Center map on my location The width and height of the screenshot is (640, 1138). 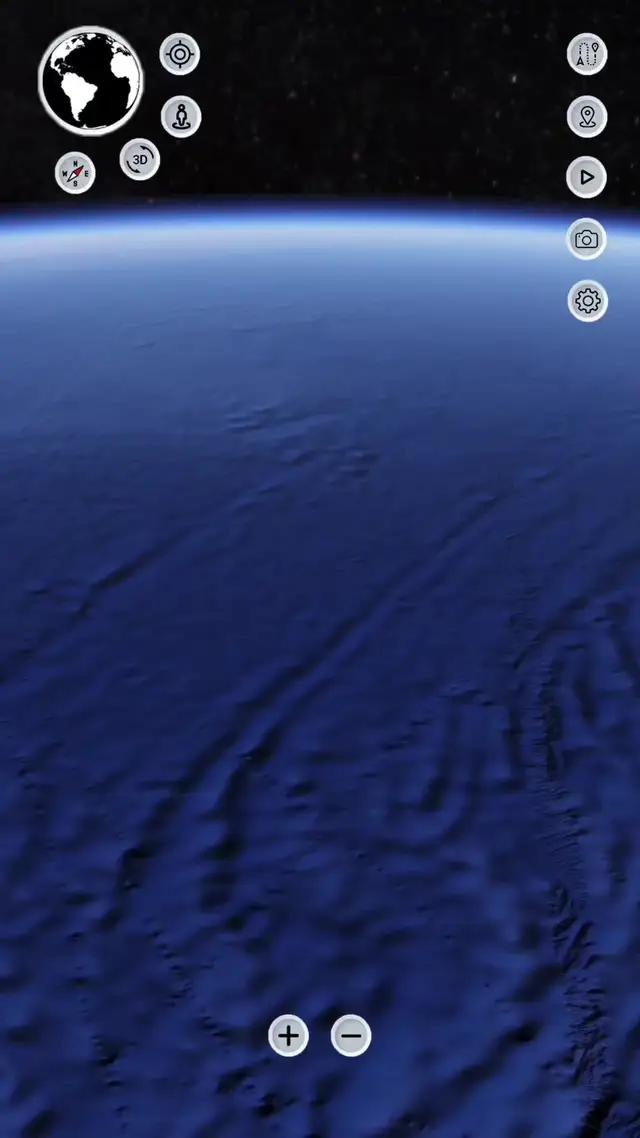coord(180,54)
